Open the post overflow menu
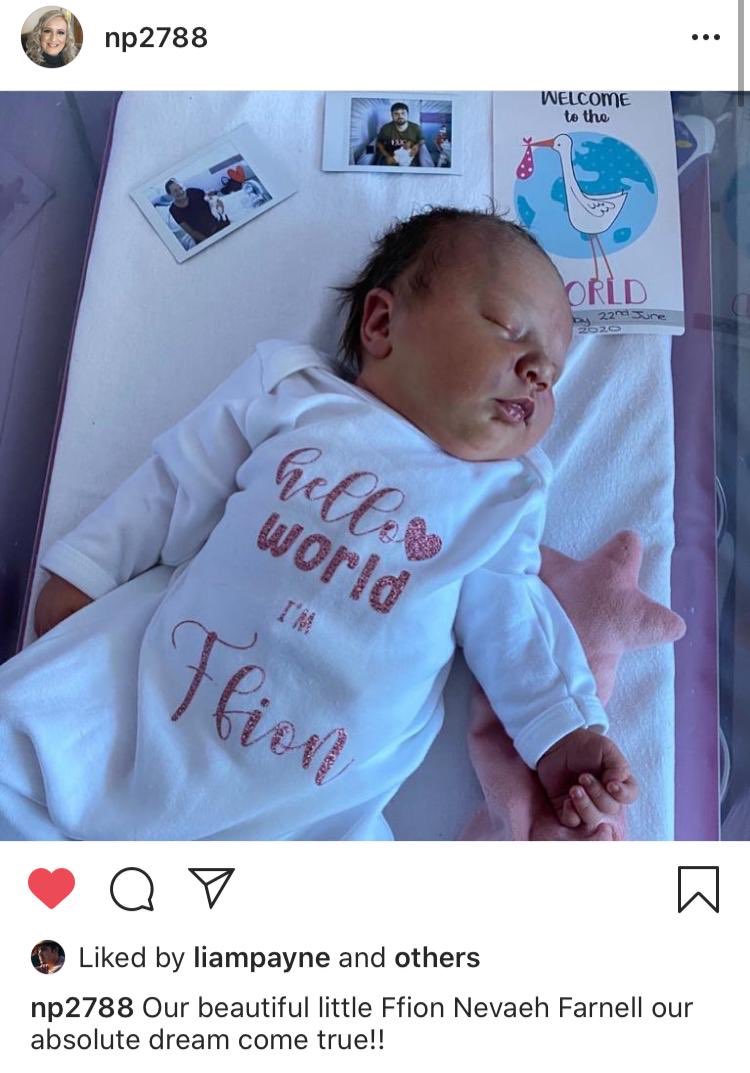Screen dimensions: 750x1073 (x=705, y=38)
